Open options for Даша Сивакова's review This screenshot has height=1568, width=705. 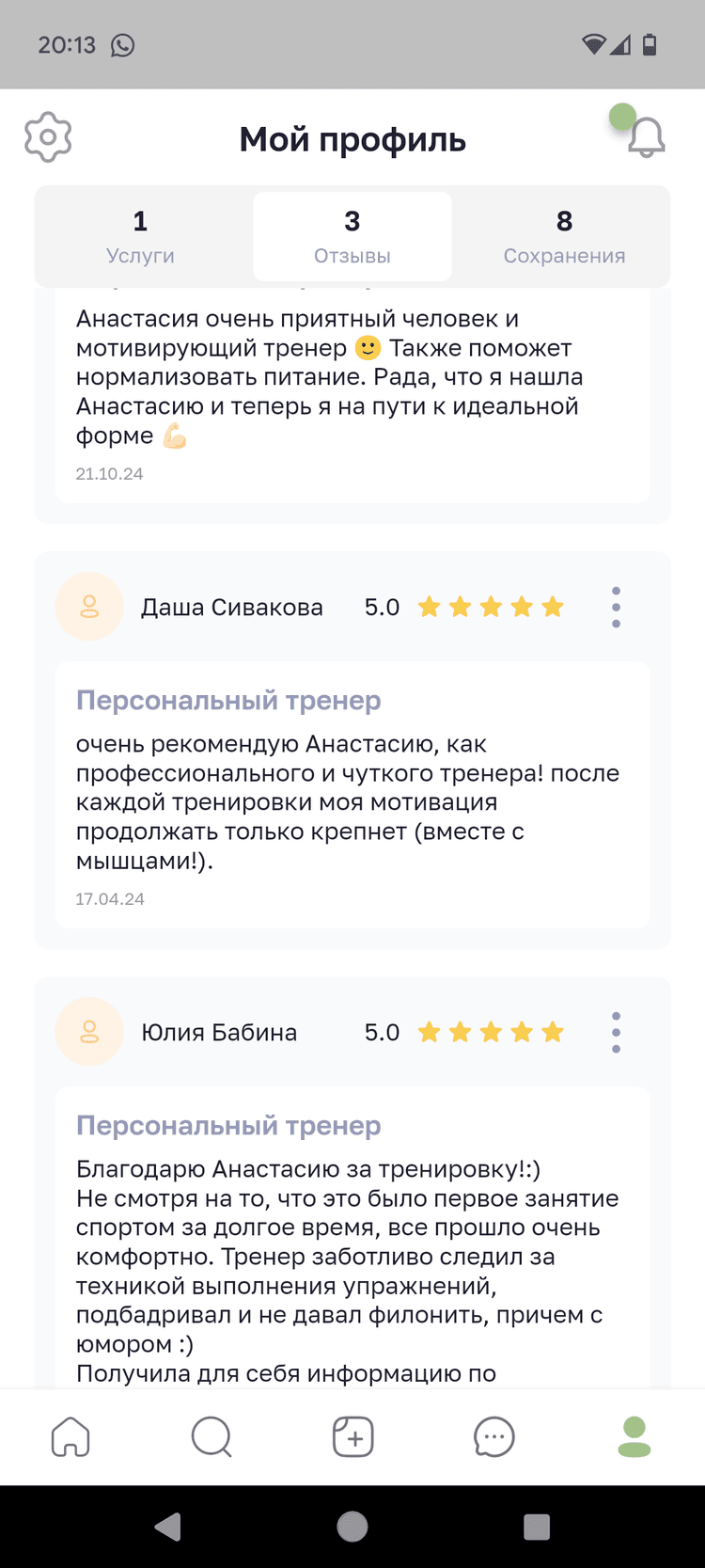point(616,608)
